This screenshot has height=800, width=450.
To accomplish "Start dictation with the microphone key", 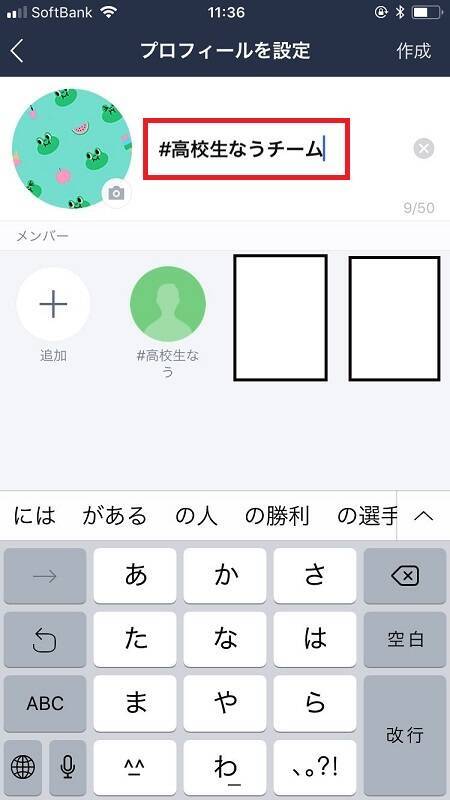I will pos(67,767).
